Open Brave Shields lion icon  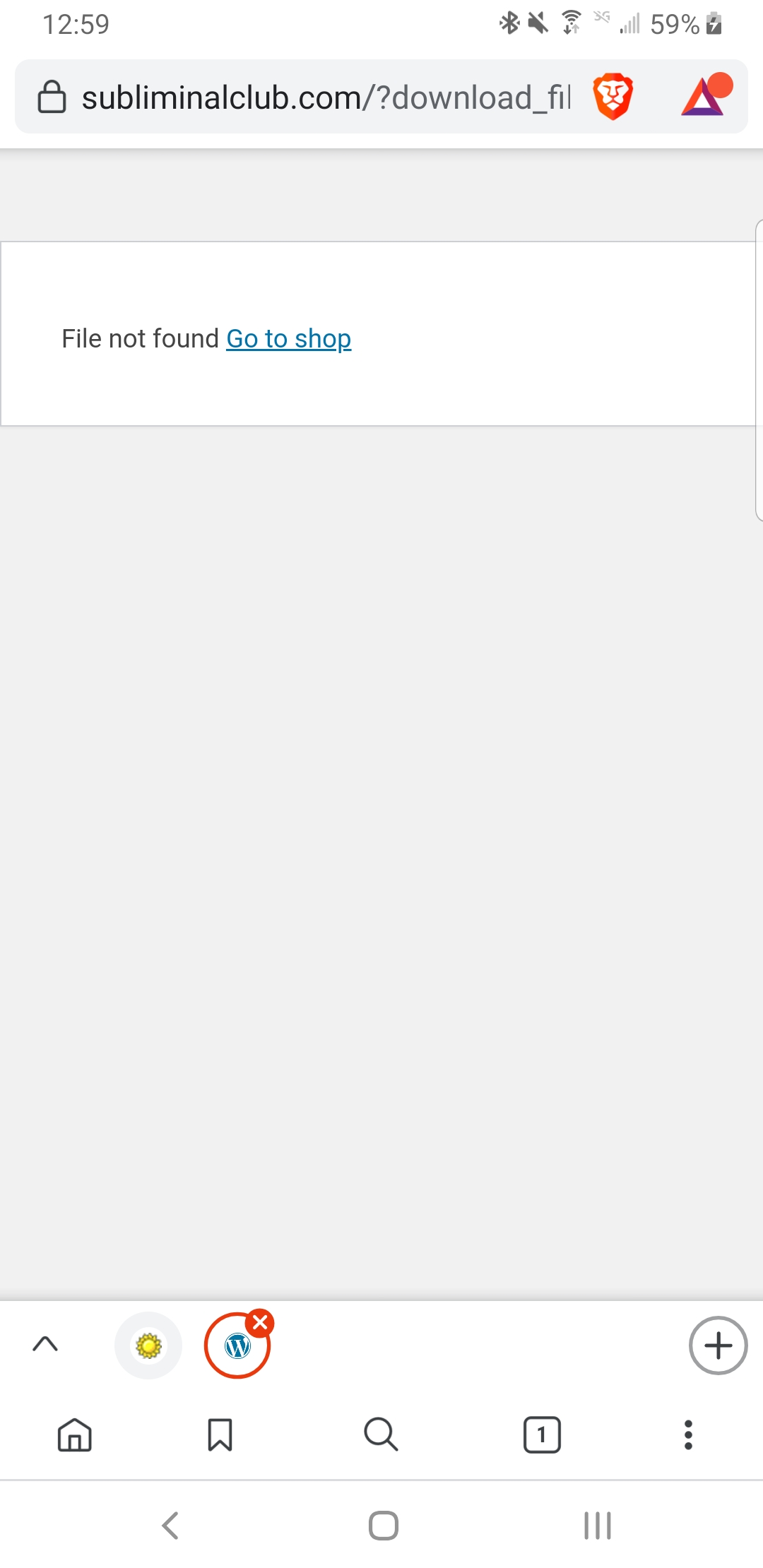tap(613, 97)
